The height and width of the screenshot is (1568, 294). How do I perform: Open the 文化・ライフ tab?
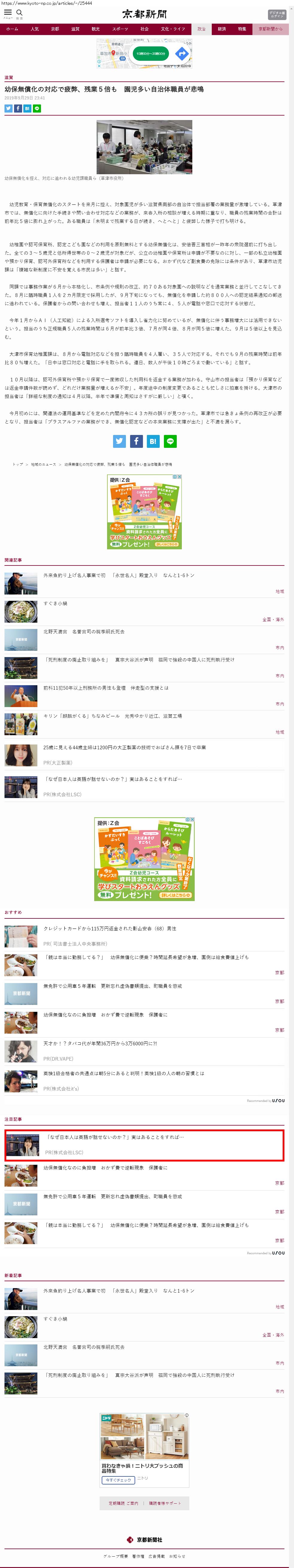173,29
